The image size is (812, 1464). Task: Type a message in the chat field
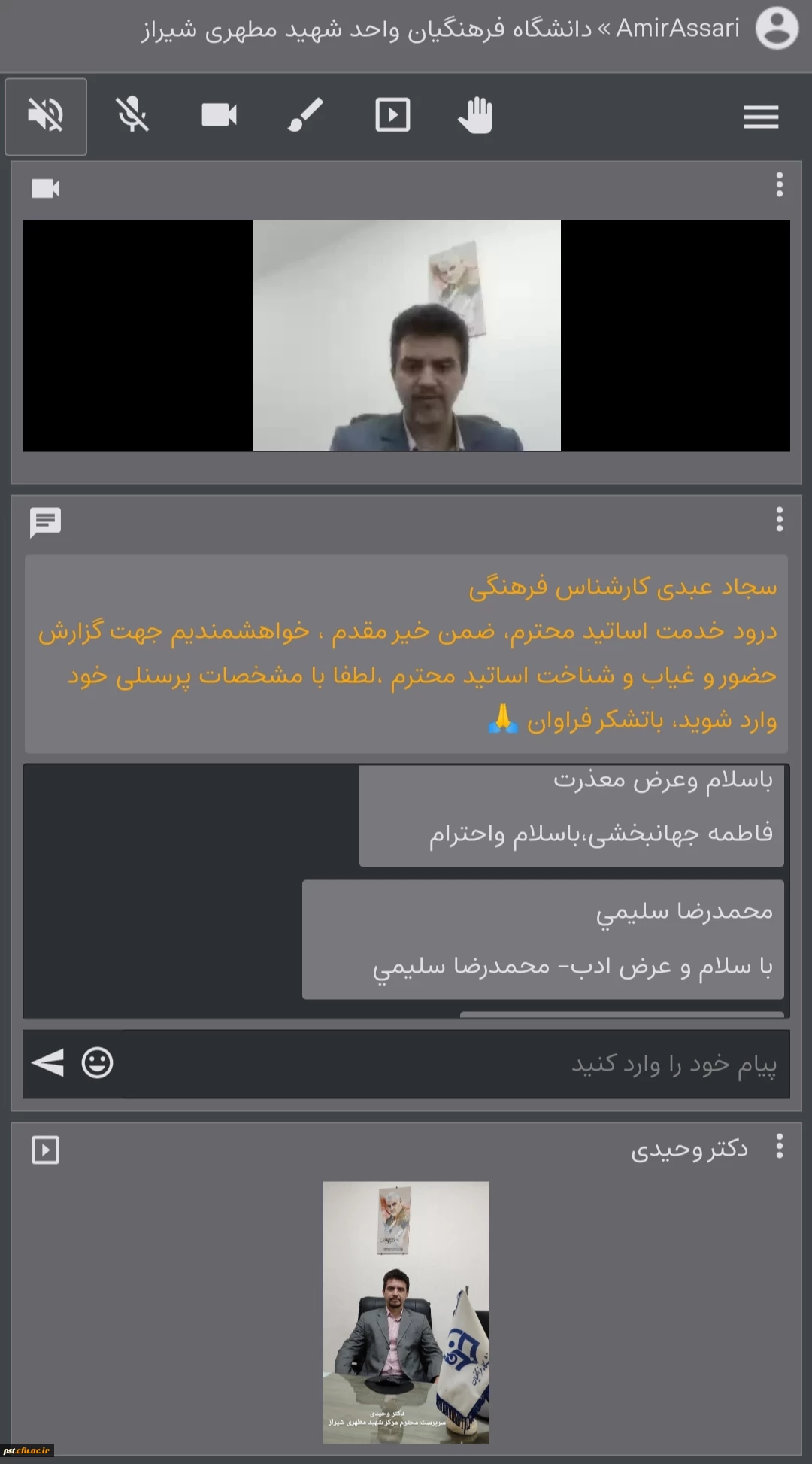pos(451,1064)
